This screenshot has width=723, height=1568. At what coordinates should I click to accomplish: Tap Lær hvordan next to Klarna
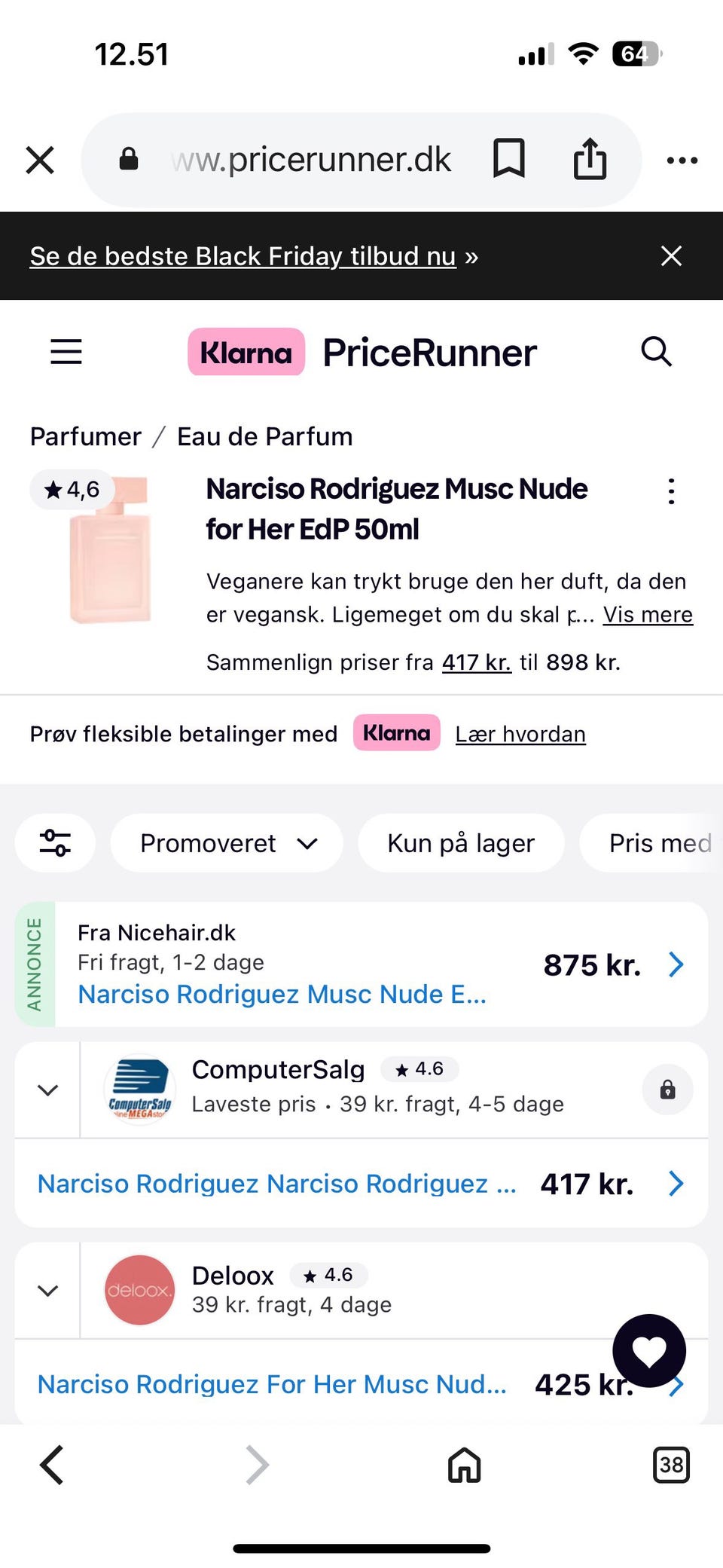pyautogui.click(x=520, y=733)
